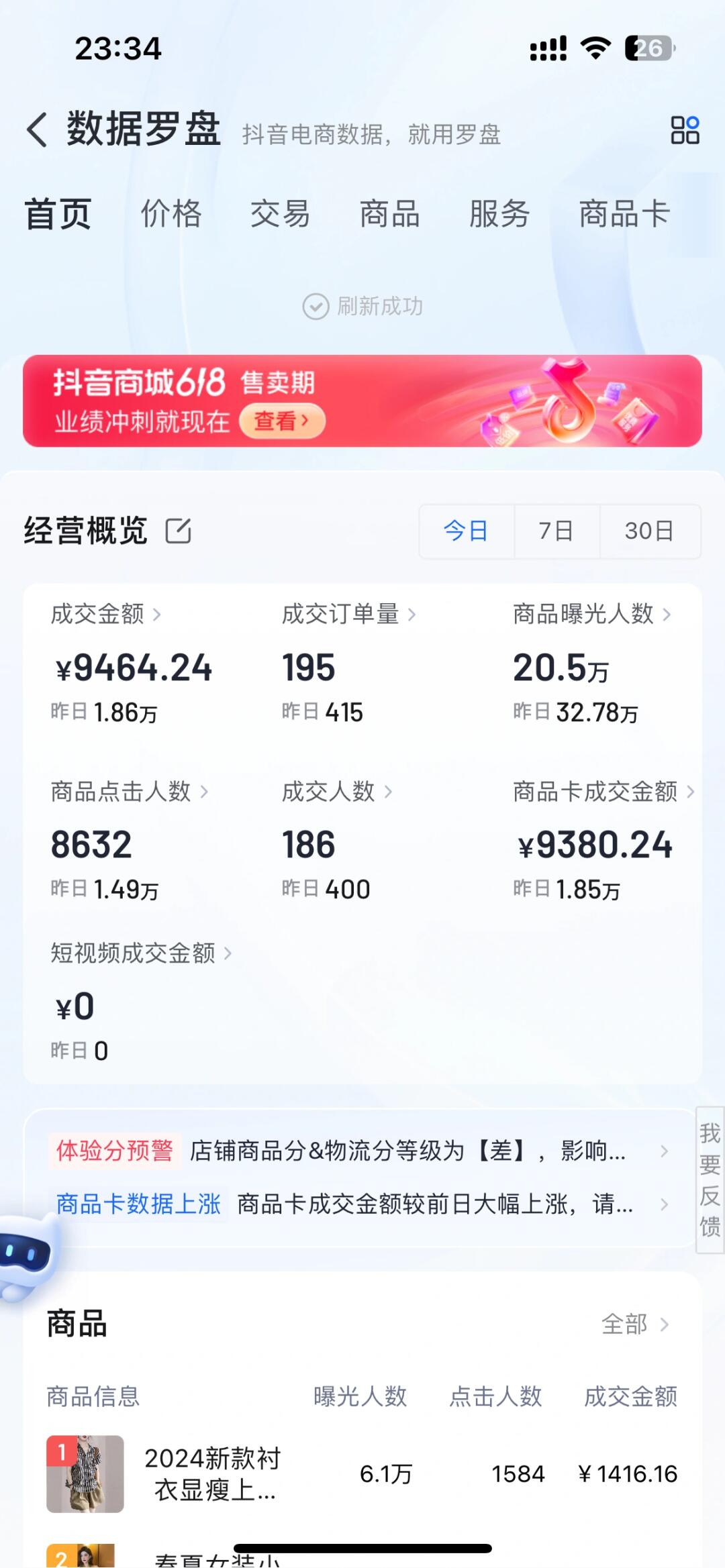The height and width of the screenshot is (1568, 725).
Task: Open the 我要反馈 feedback tab
Action: 710,1180
